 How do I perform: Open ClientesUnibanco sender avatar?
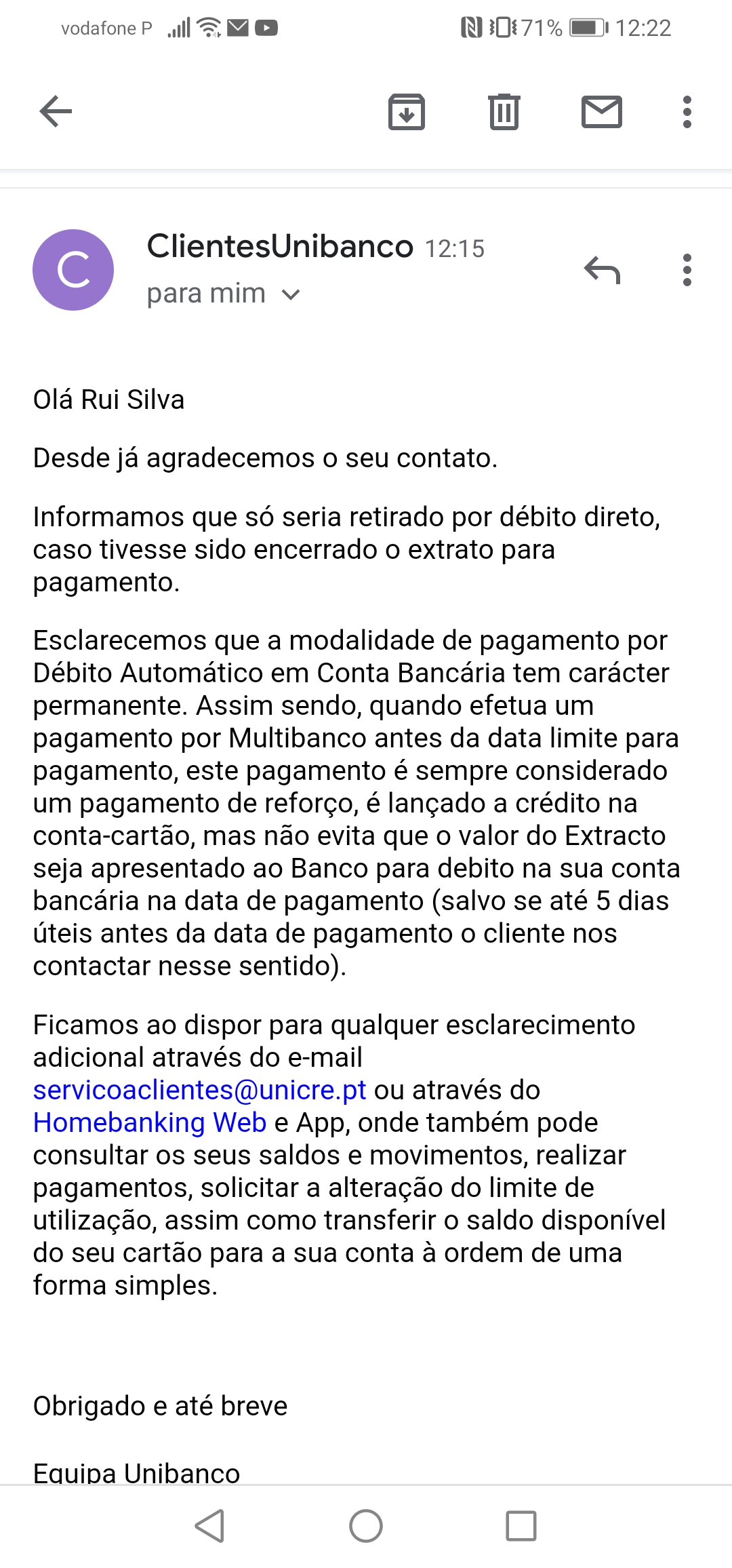pos(73,270)
